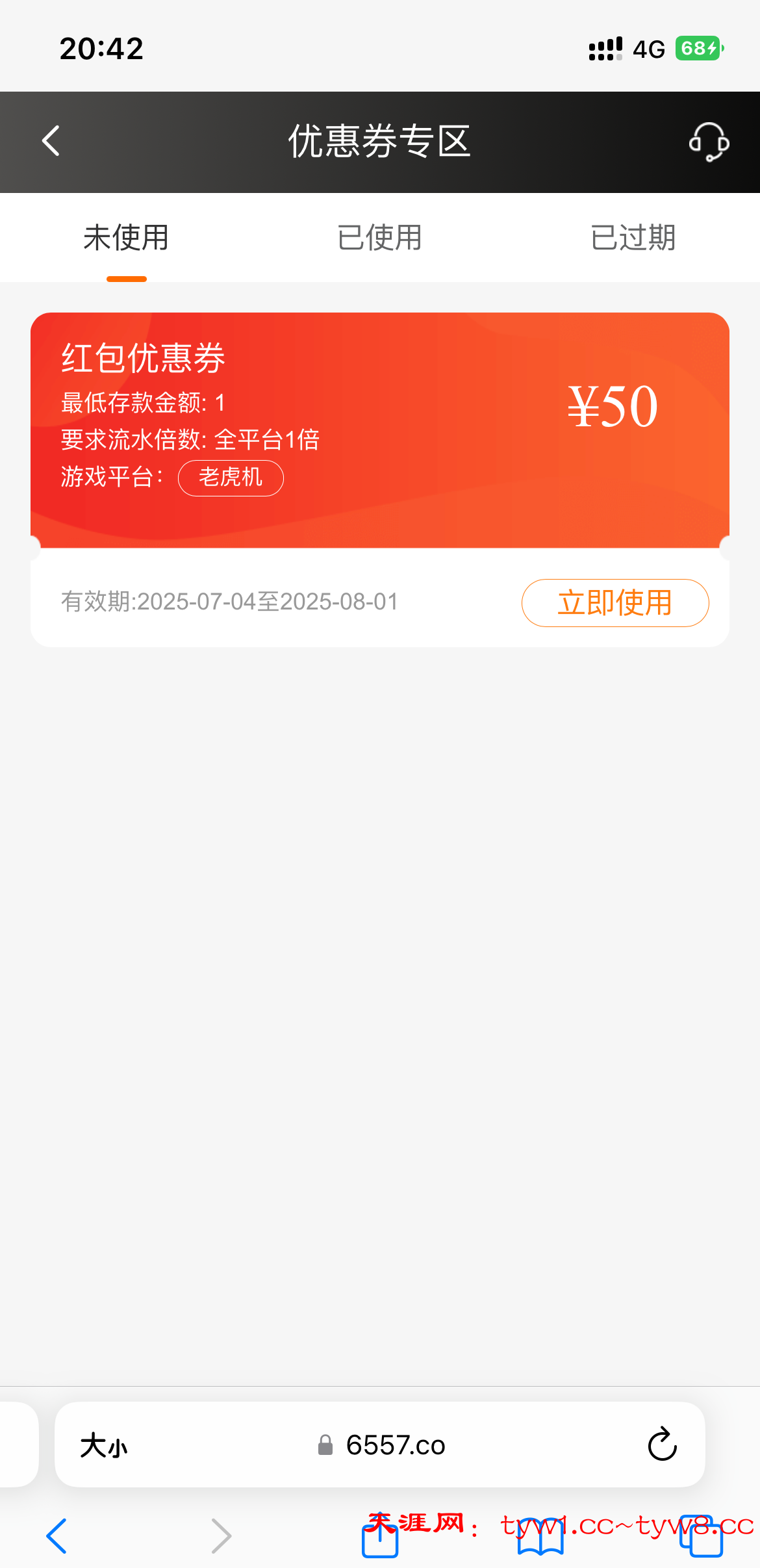This screenshot has height=1568, width=760.
Task: Open Safari bookmarks
Action: [540, 1537]
